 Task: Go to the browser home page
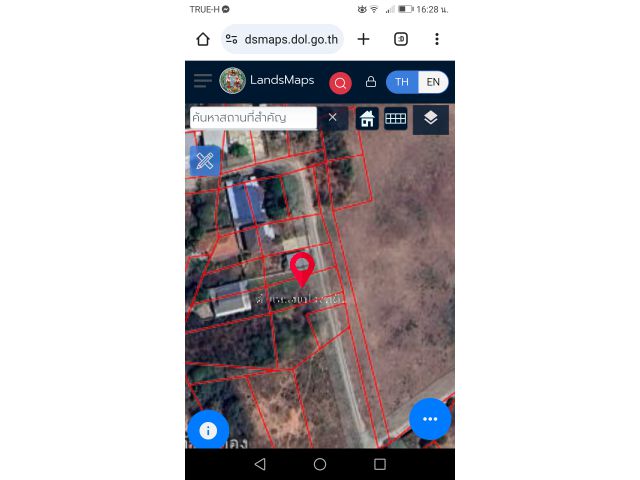[203, 39]
